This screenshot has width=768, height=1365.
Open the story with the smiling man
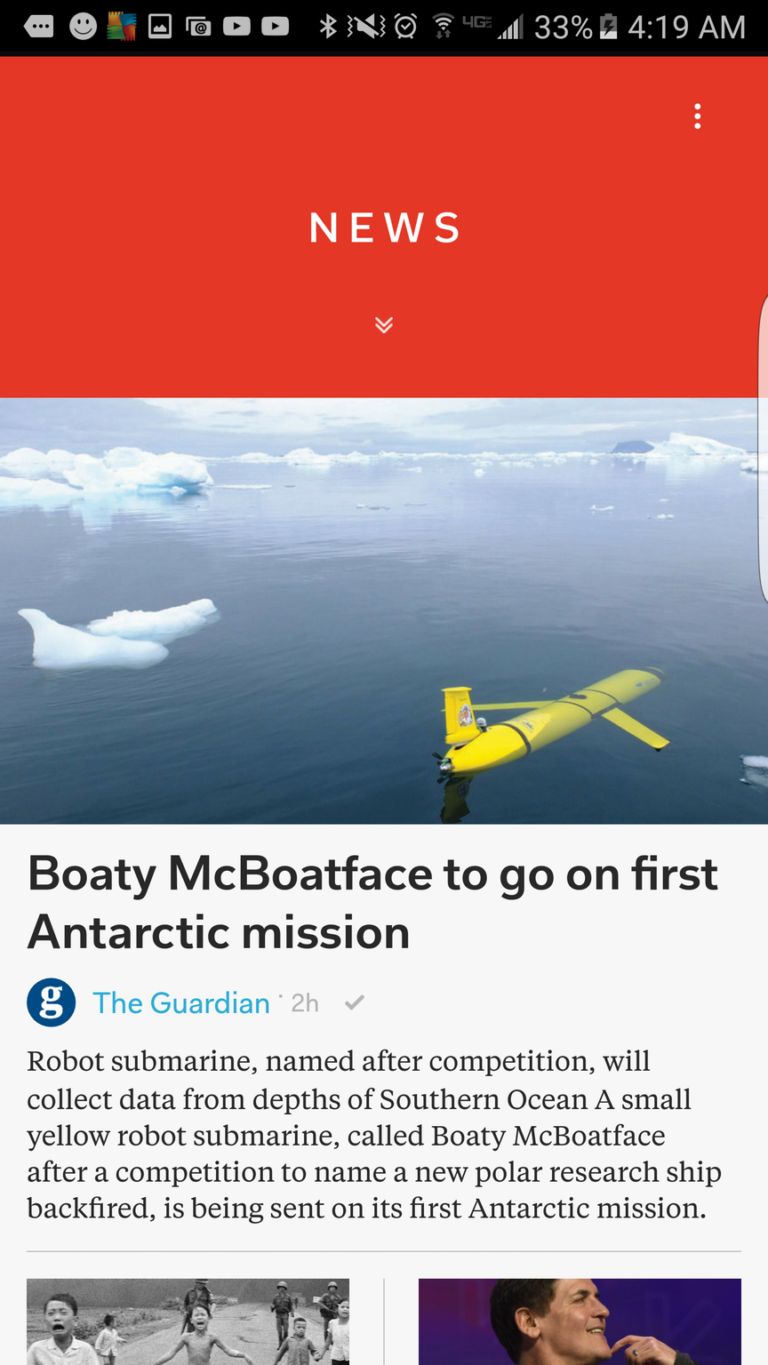(x=579, y=1321)
